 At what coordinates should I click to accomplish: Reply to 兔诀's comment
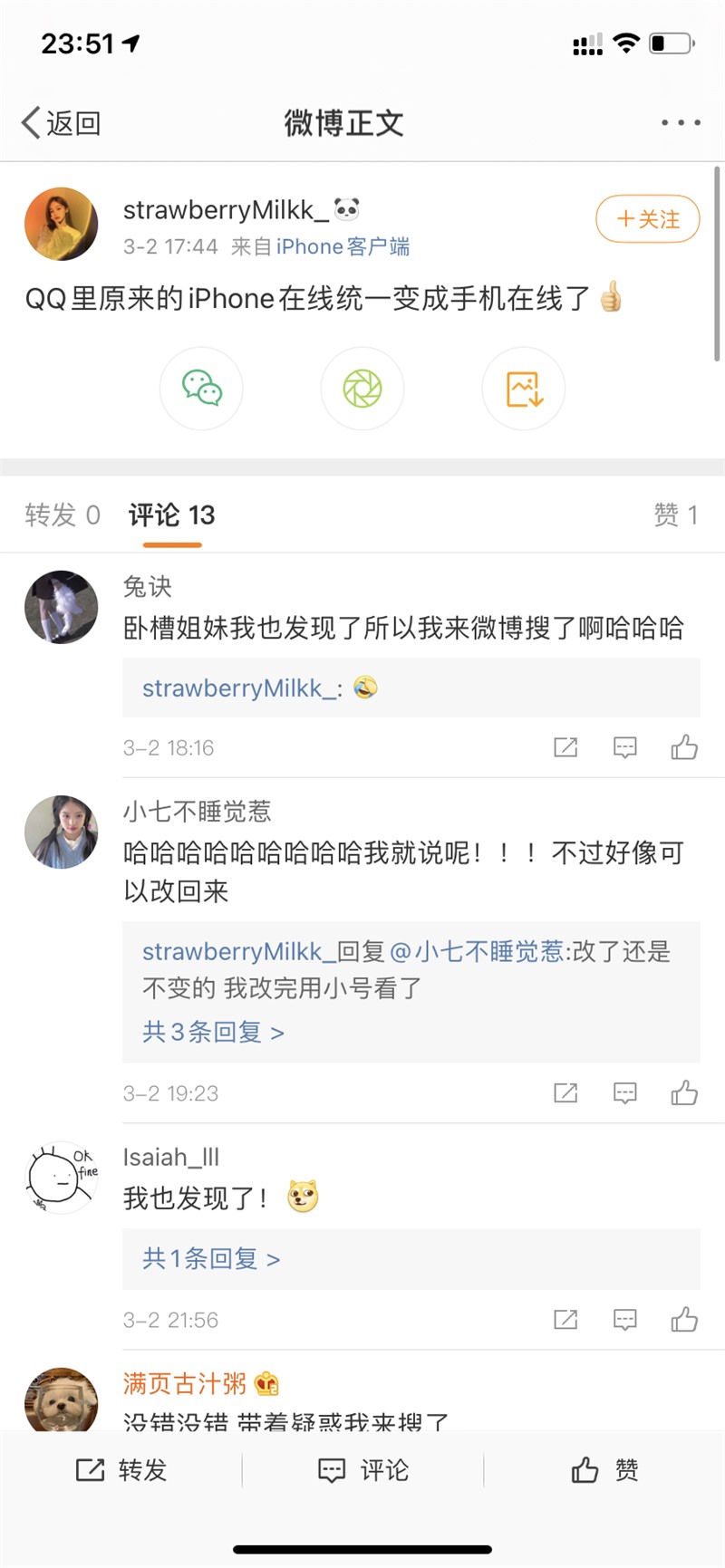click(625, 747)
